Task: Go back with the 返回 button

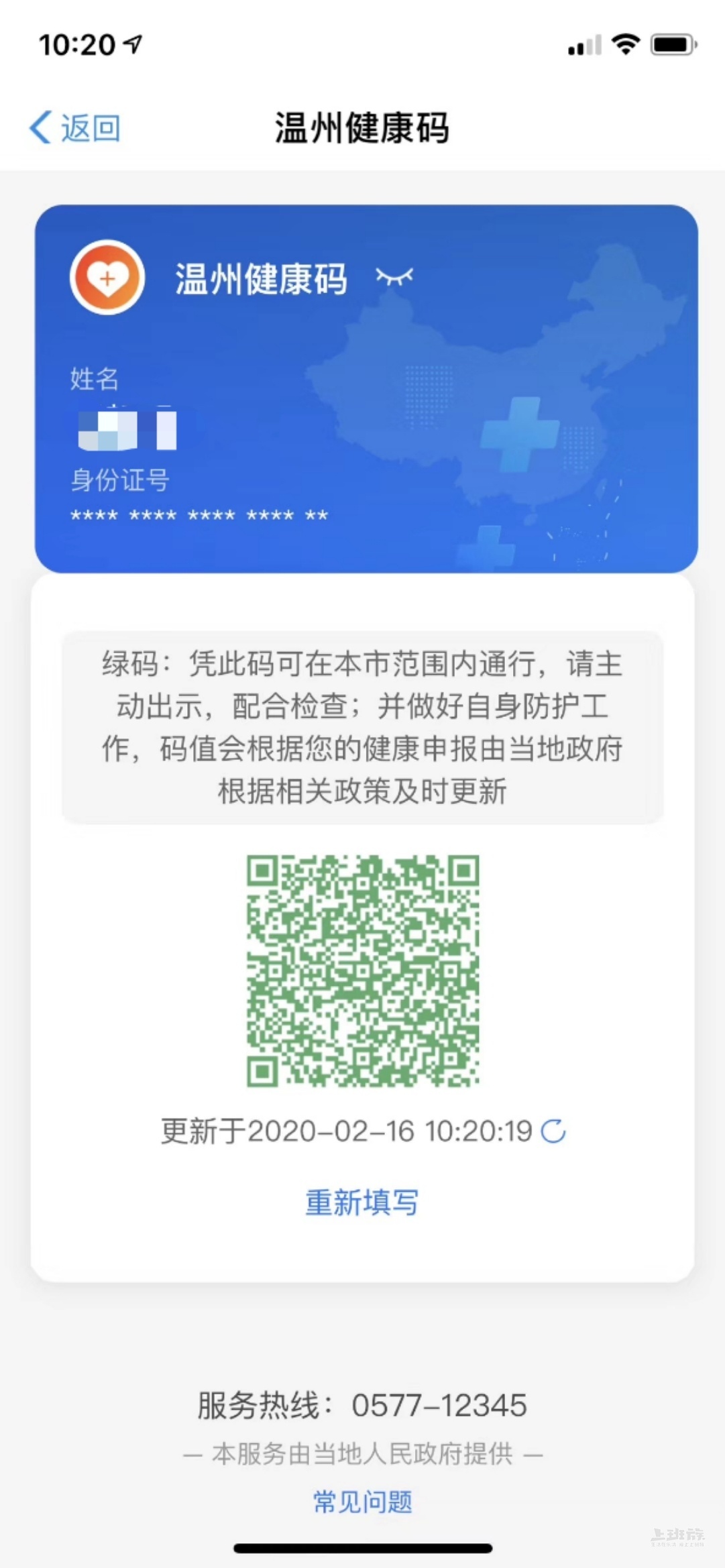Action: pos(75,127)
